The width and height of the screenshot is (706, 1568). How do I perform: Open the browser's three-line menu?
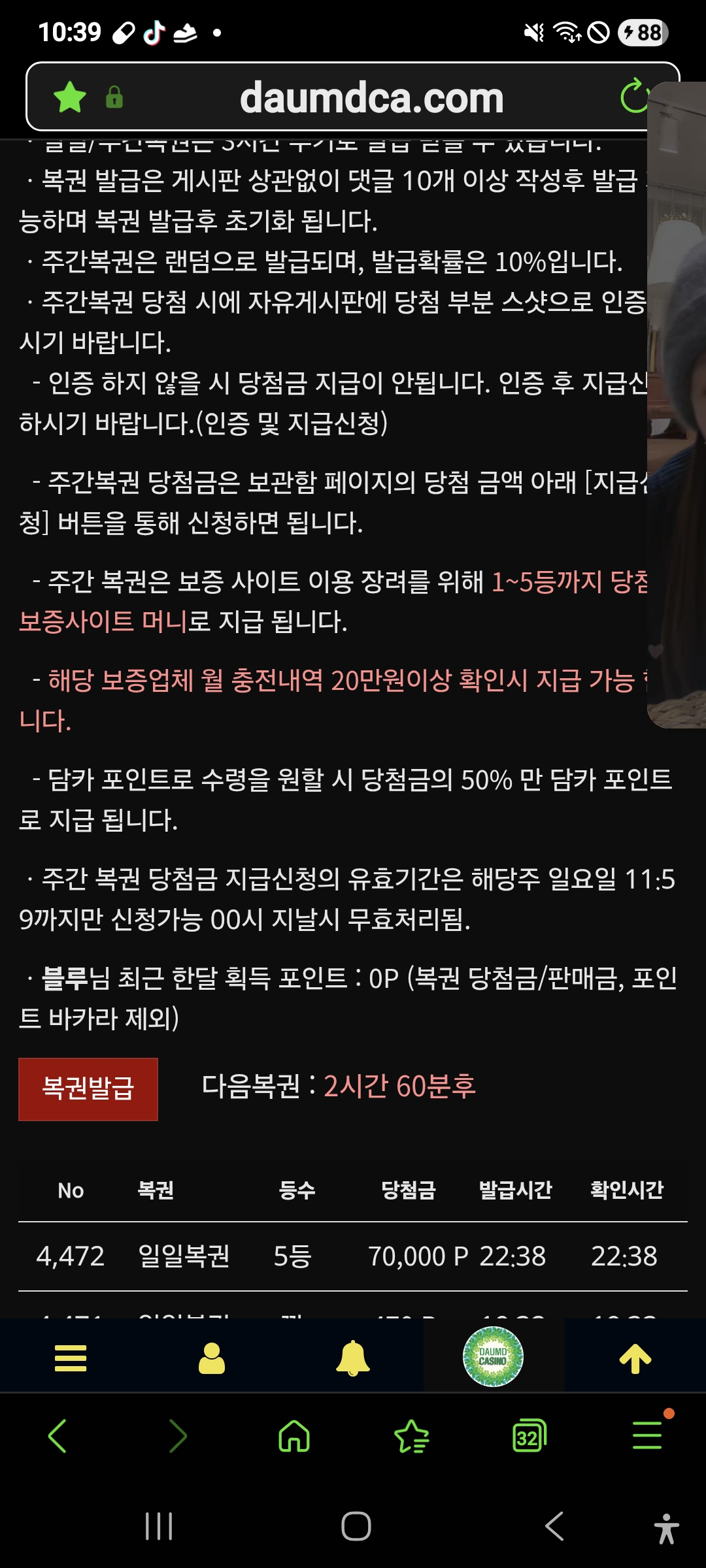point(647,1436)
